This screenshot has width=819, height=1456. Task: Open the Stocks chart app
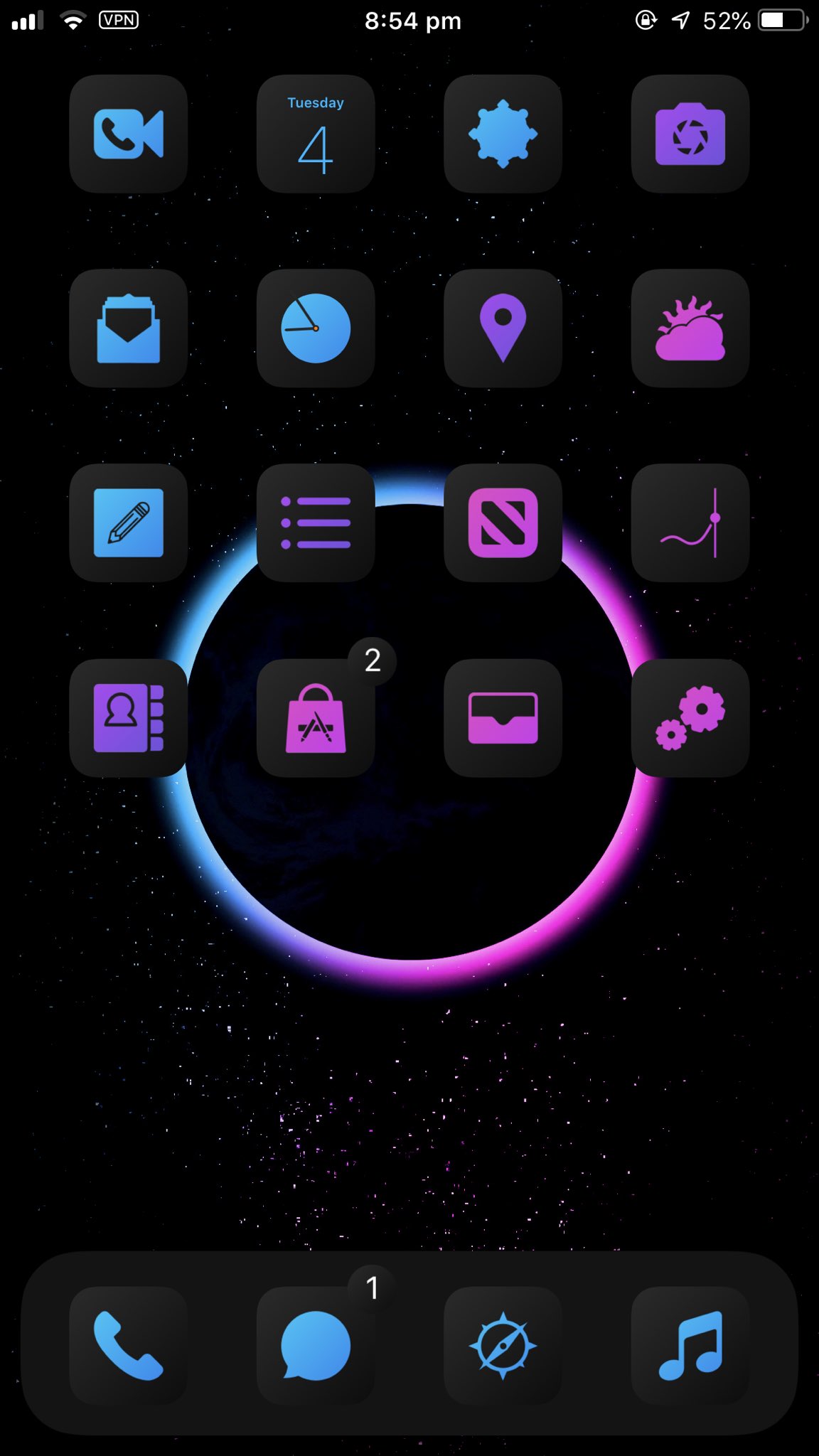(690, 523)
